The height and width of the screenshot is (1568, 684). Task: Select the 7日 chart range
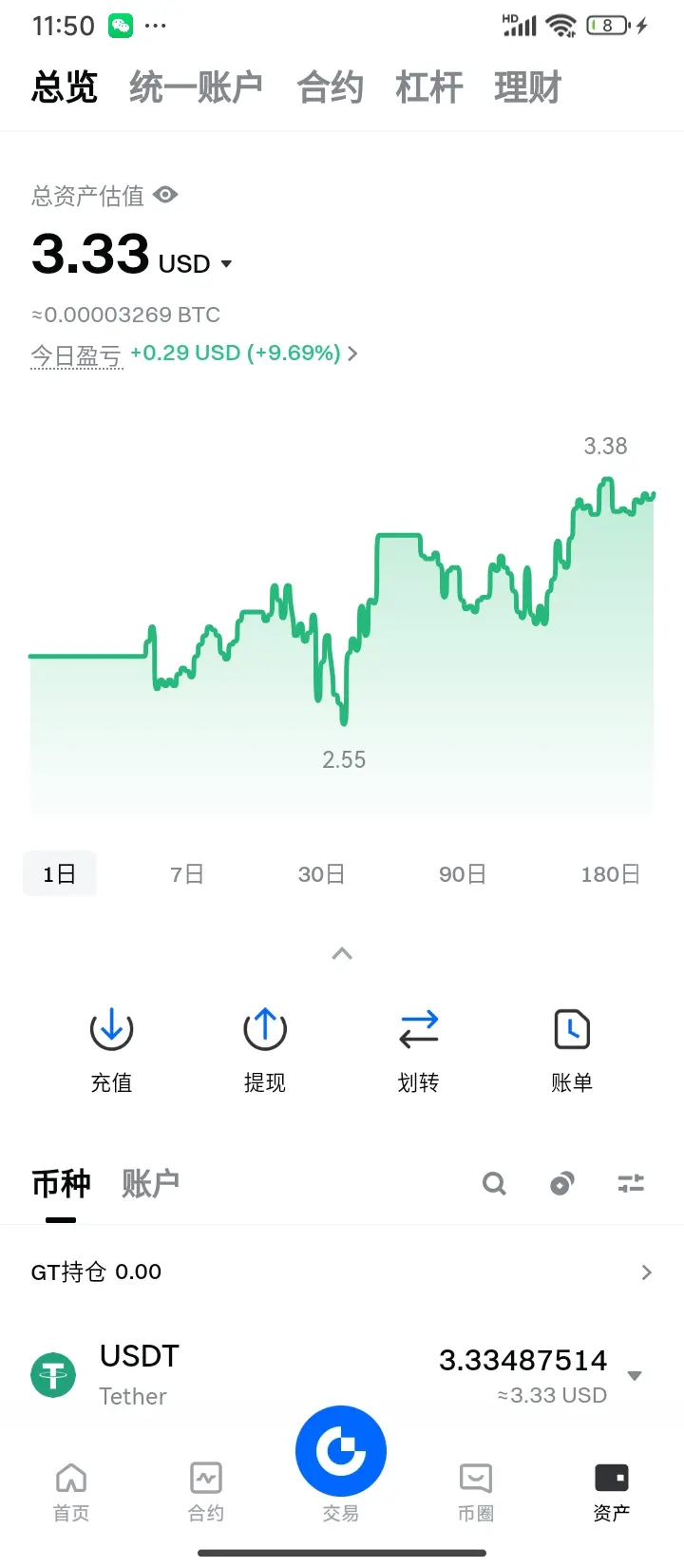187,874
